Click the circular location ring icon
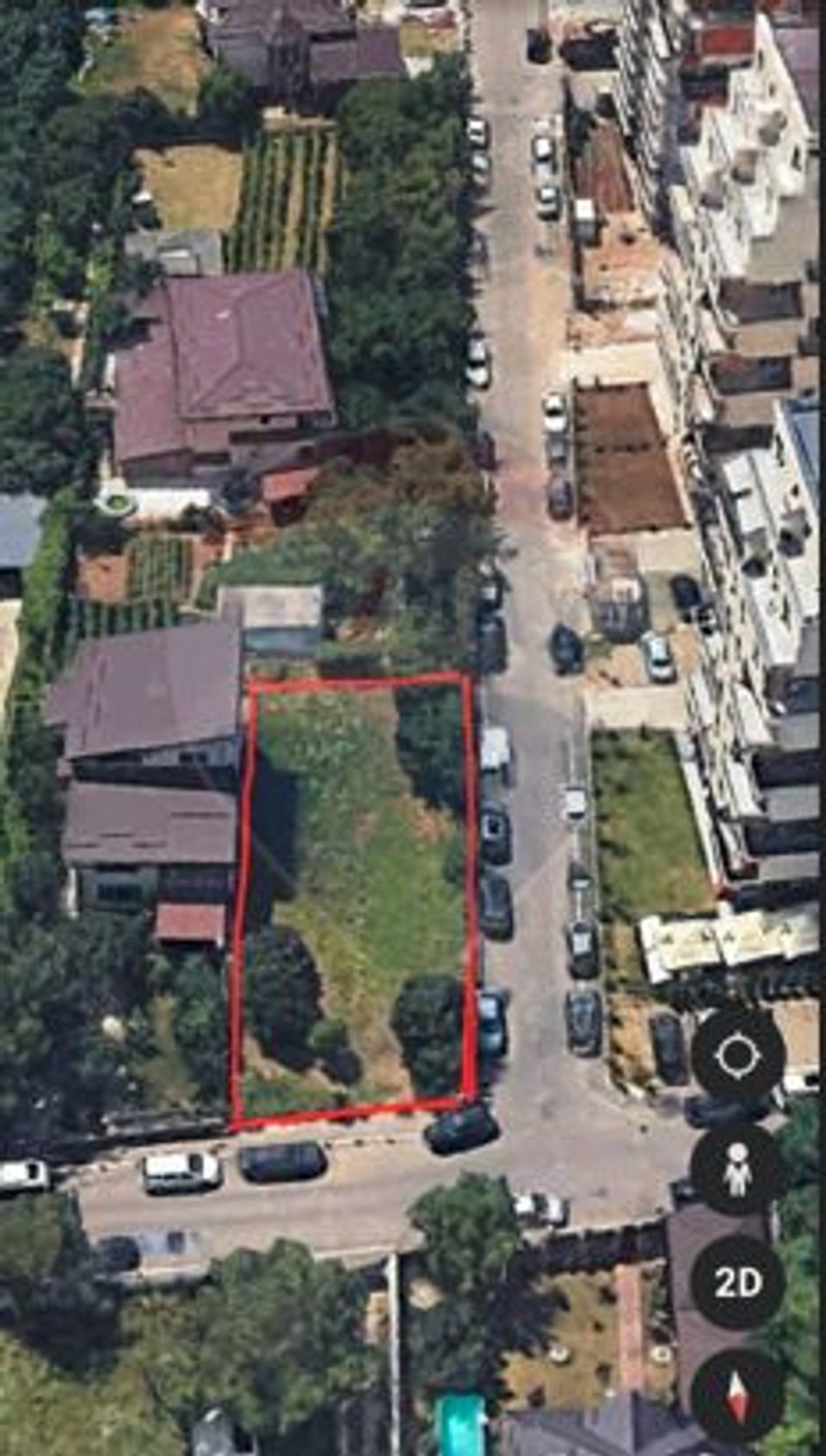This screenshot has width=826, height=1456. point(736,1053)
